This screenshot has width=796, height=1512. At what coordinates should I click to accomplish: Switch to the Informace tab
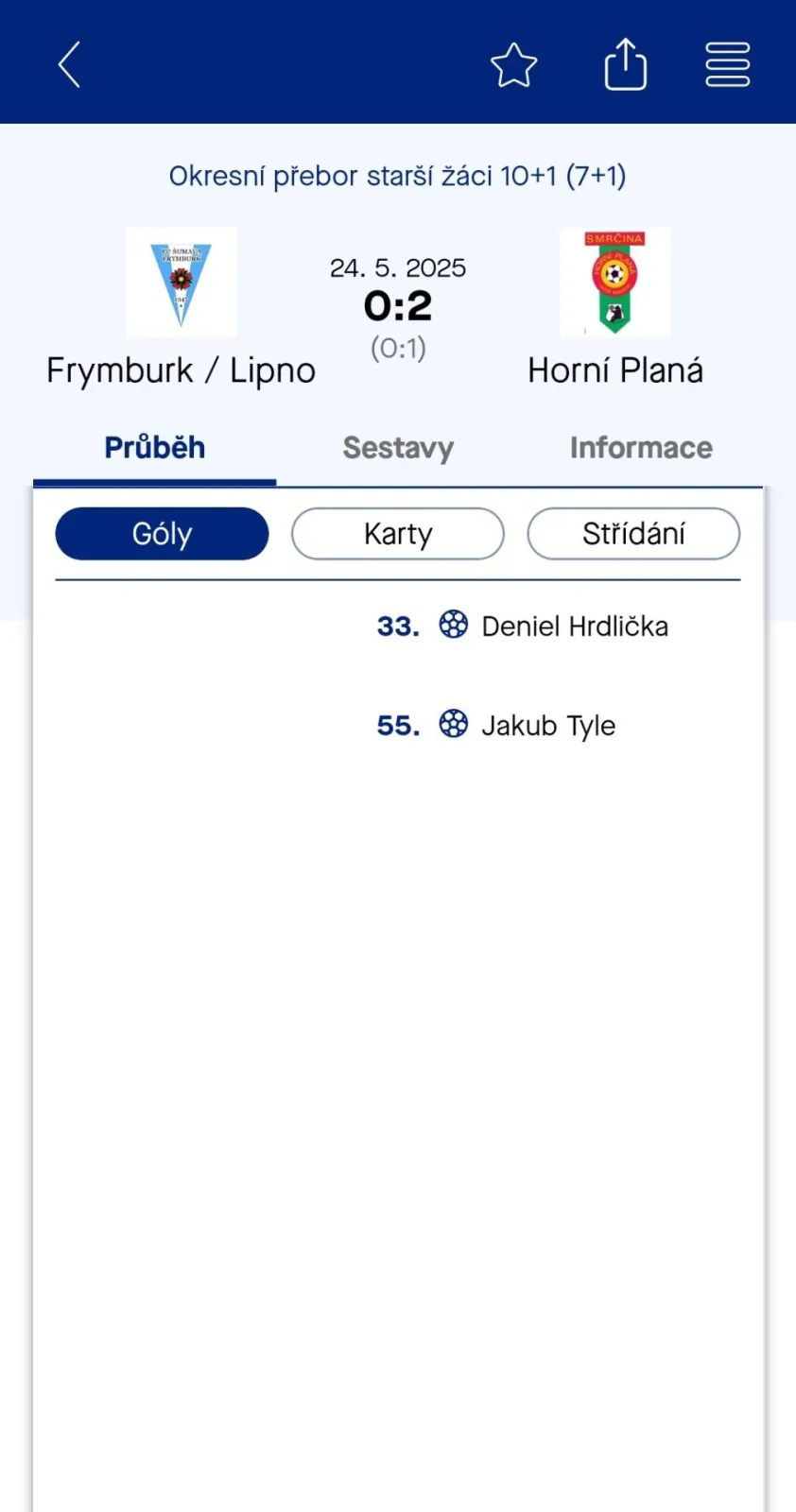click(x=641, y=448)
